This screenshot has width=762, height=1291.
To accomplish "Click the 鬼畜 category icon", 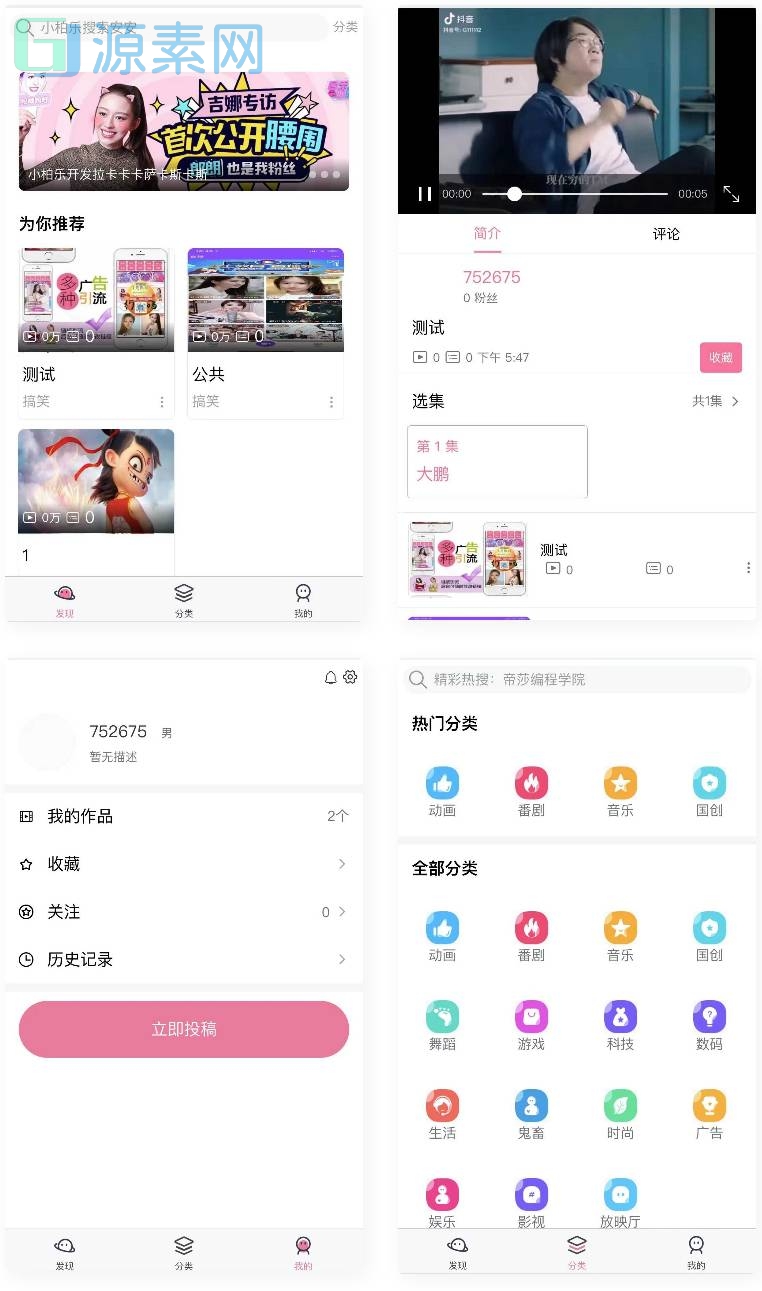I will click(531, 1103).
